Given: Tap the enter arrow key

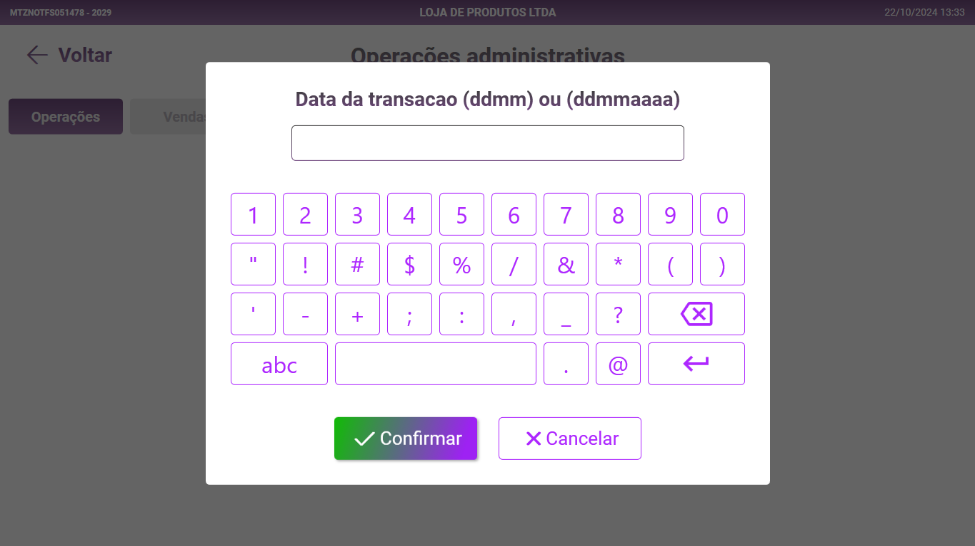Looking at the screenshot, I should [x=696, y=363].
